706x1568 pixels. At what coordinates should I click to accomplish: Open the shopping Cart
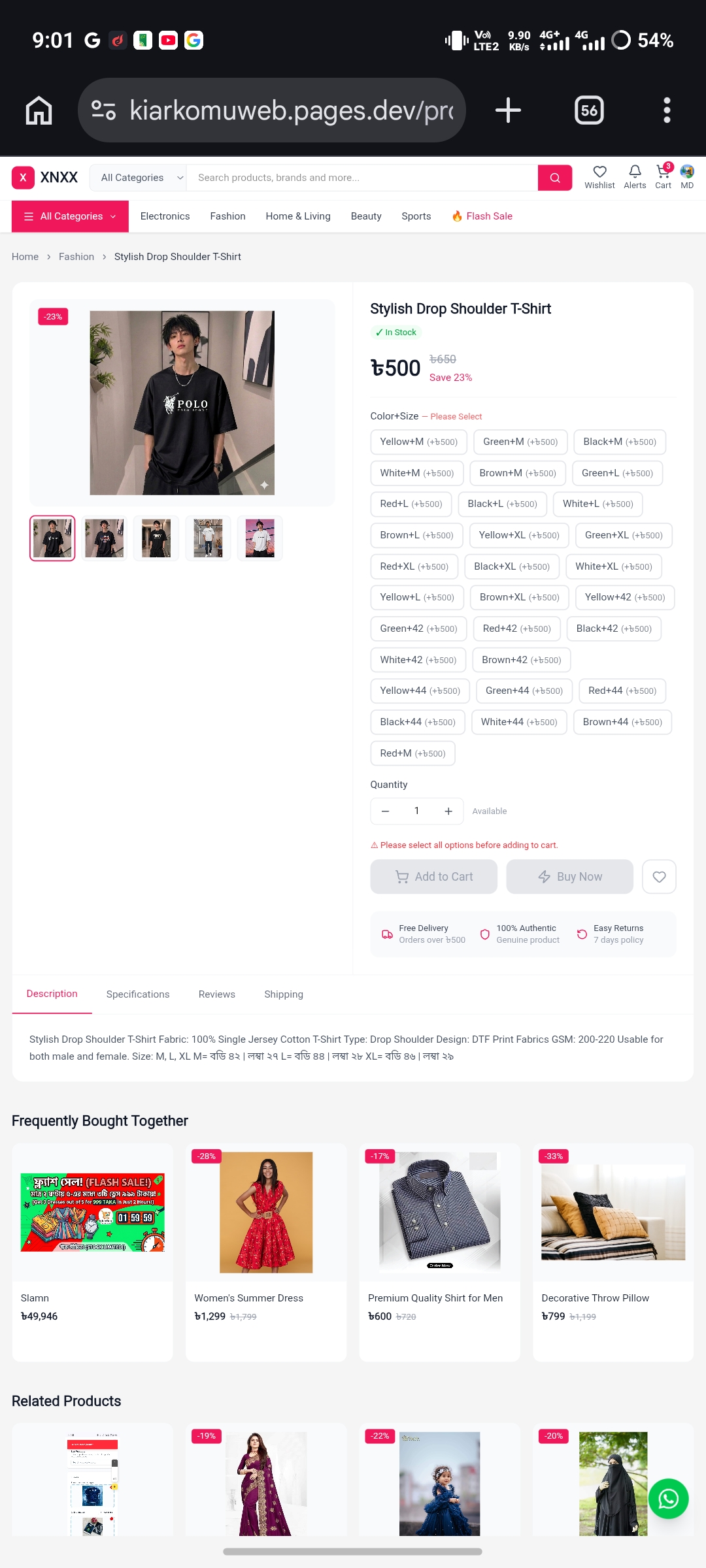coord(663,177)
